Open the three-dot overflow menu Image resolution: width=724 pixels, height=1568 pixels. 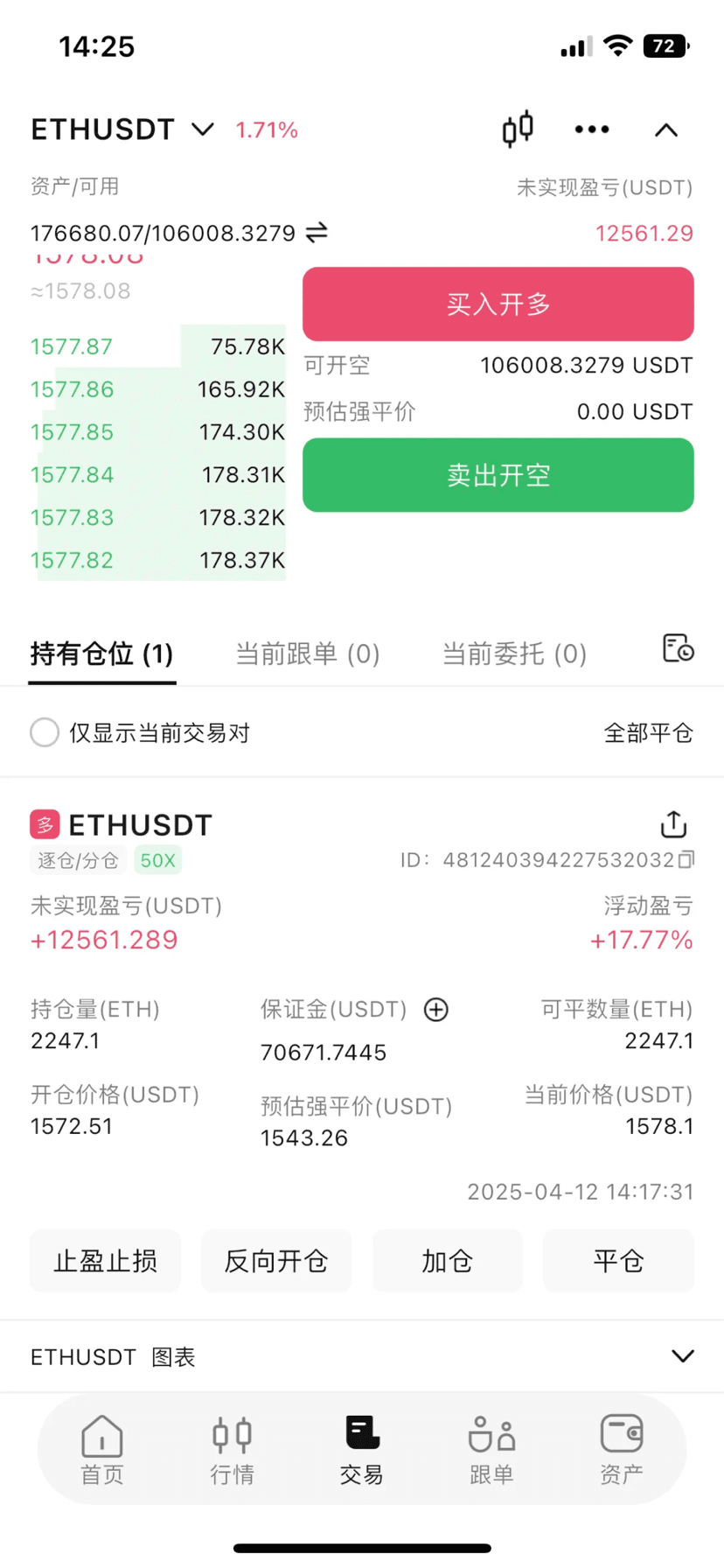(x=592, y=129)
